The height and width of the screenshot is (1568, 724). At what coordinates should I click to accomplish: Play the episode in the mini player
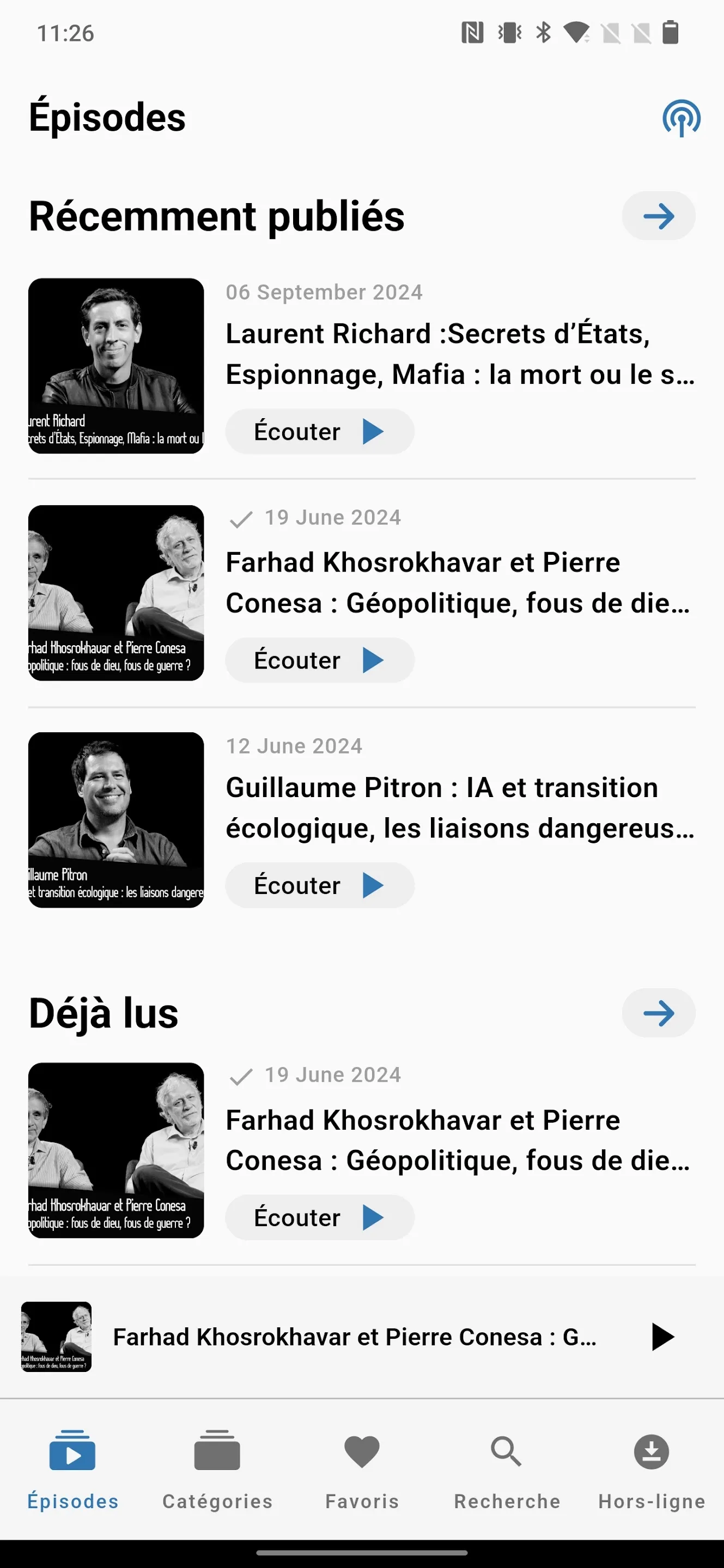coord(662,1337)
